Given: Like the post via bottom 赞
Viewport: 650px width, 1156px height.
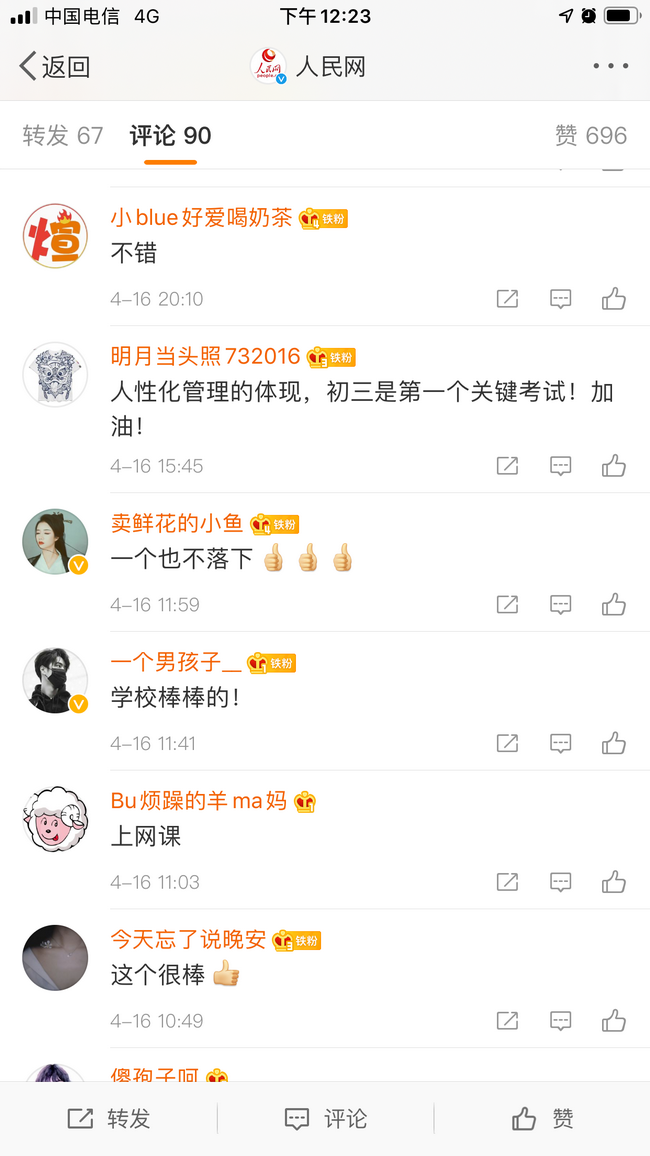Looking at the screenshot, I should tap(542, 1119).
